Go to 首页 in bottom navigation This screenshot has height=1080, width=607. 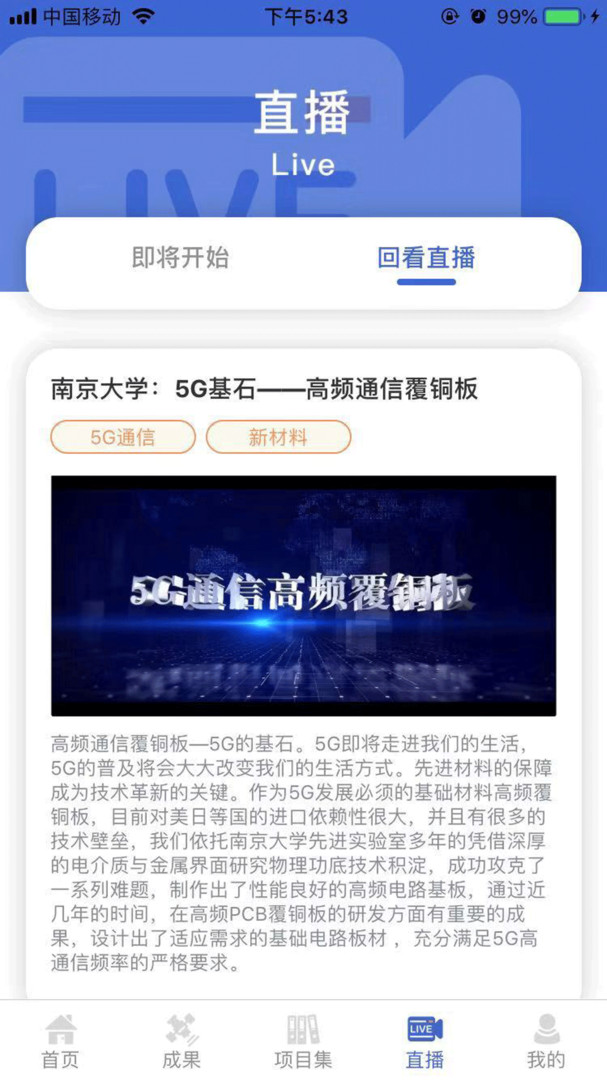pyautogui.click(x=61, y=1041)
